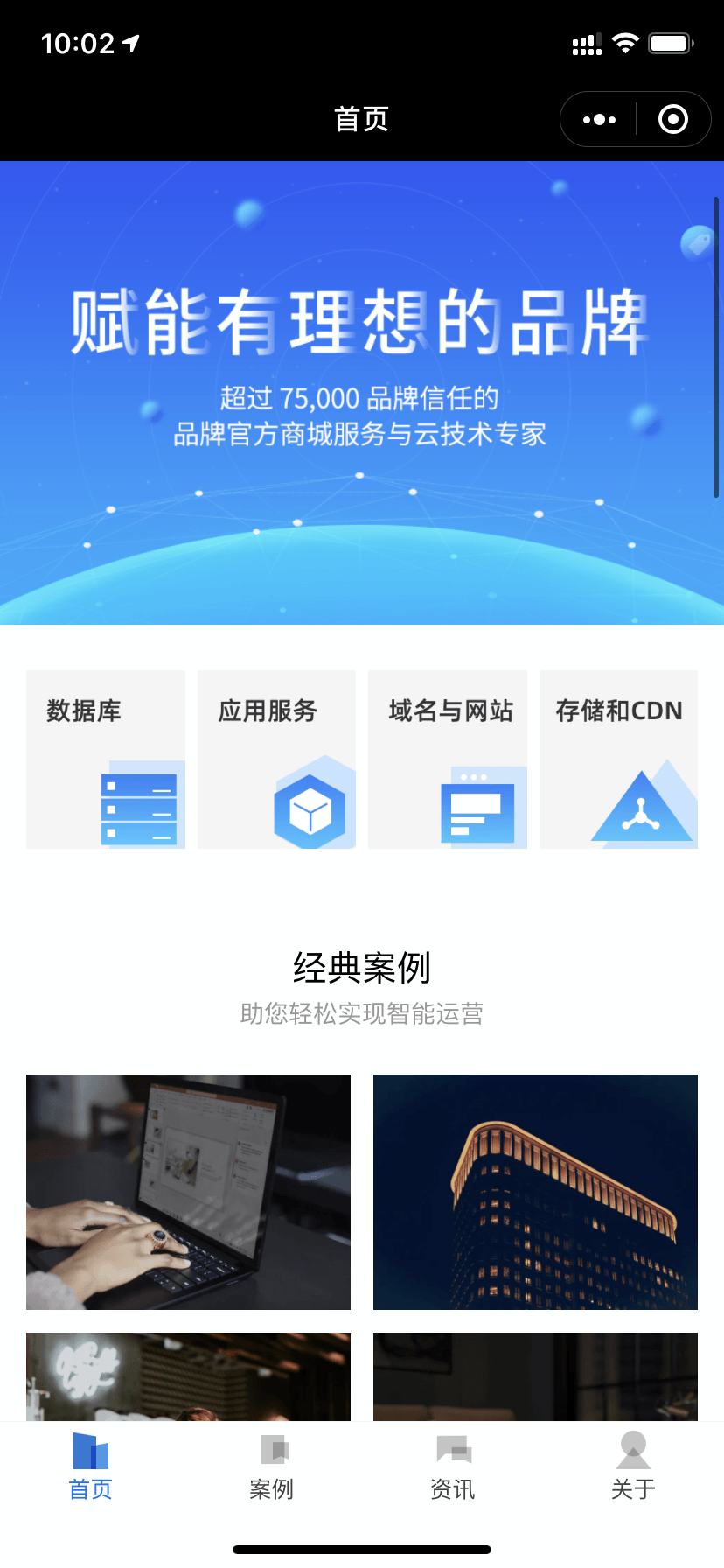
Task: Switch to the 资讯 tab
Action: 453,1466
